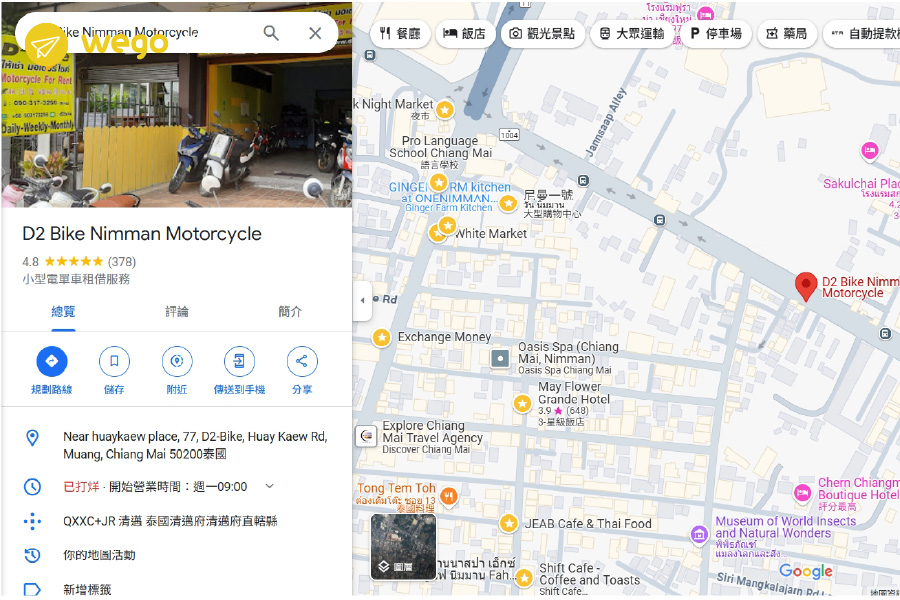Switch to the 評論 tab

pos(177,311)
